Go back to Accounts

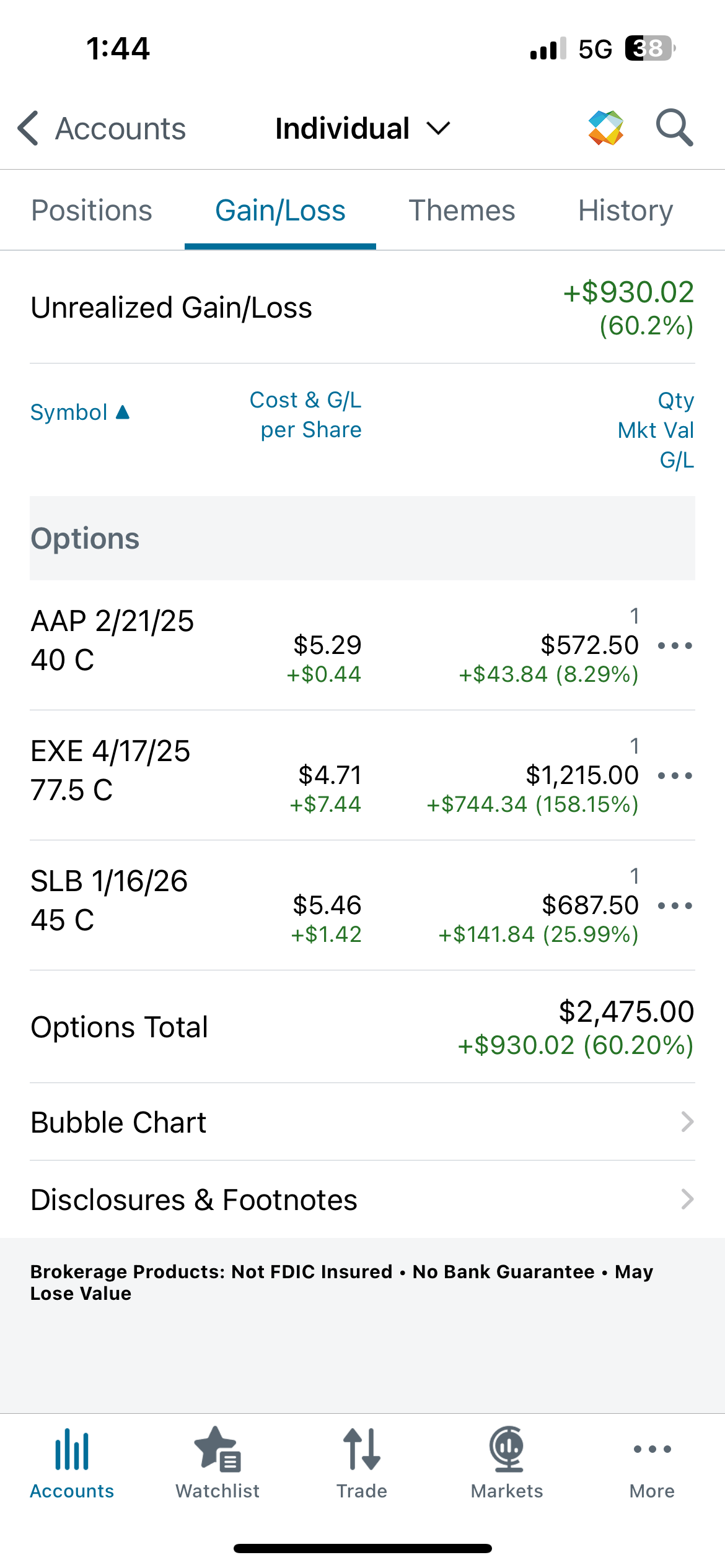pos(102,129)
